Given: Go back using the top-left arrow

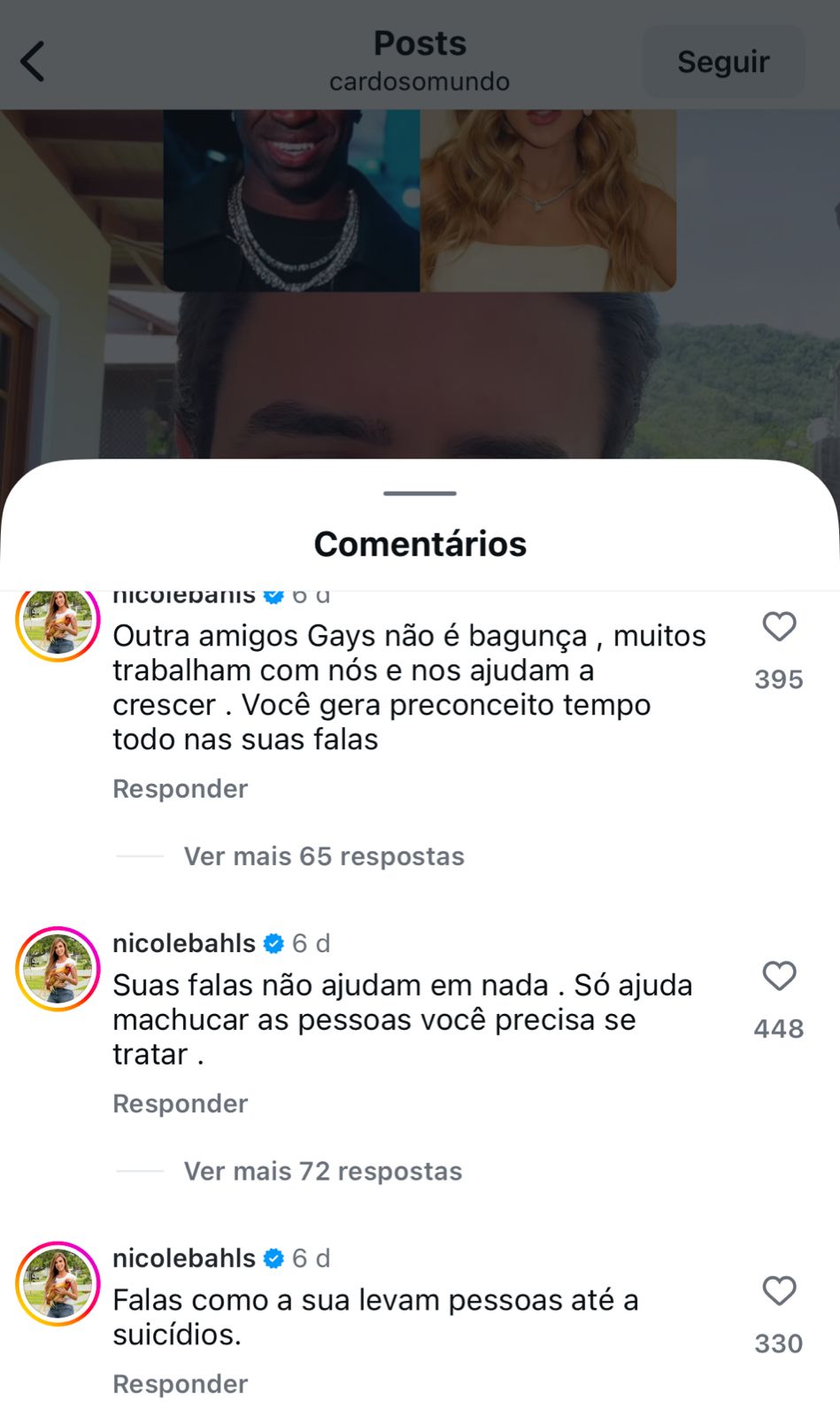Looking at the screenshot, I should pyautogui.click(x=33, y=62).
